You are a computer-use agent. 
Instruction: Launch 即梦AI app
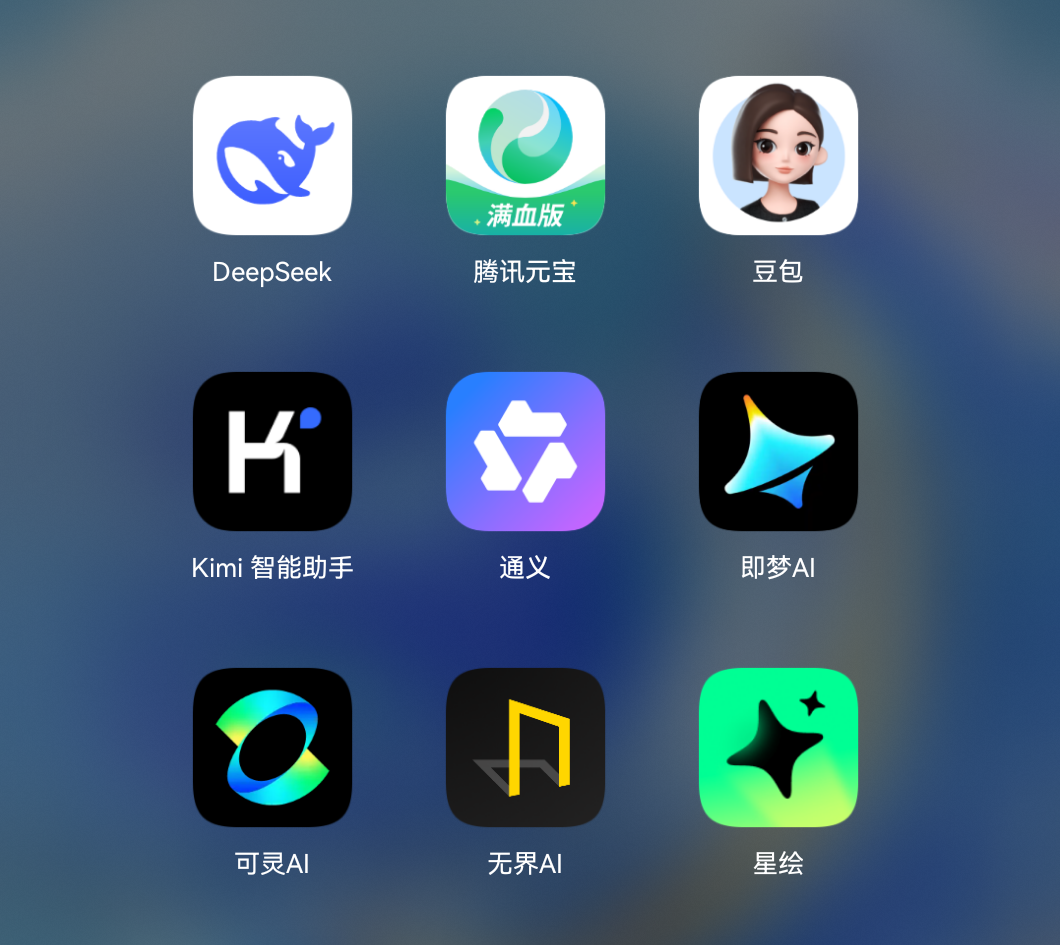[778, 451]
